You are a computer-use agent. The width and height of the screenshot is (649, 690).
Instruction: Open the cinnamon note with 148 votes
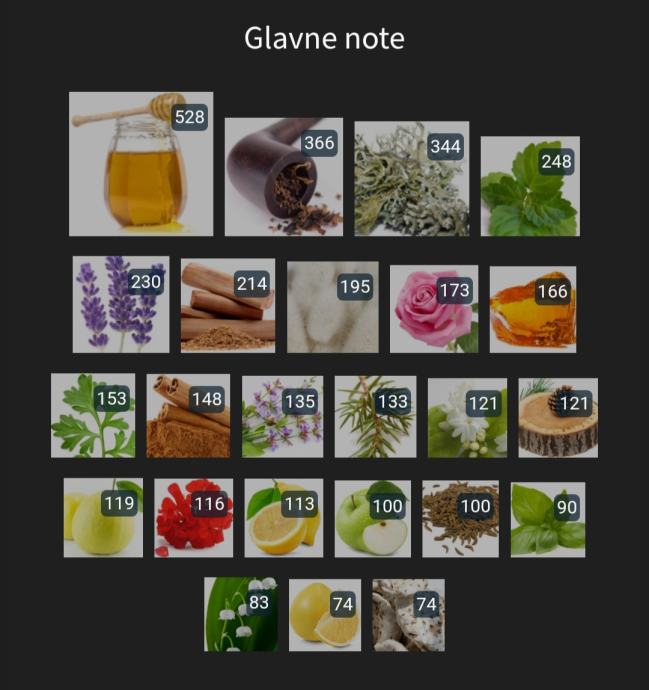187,416
